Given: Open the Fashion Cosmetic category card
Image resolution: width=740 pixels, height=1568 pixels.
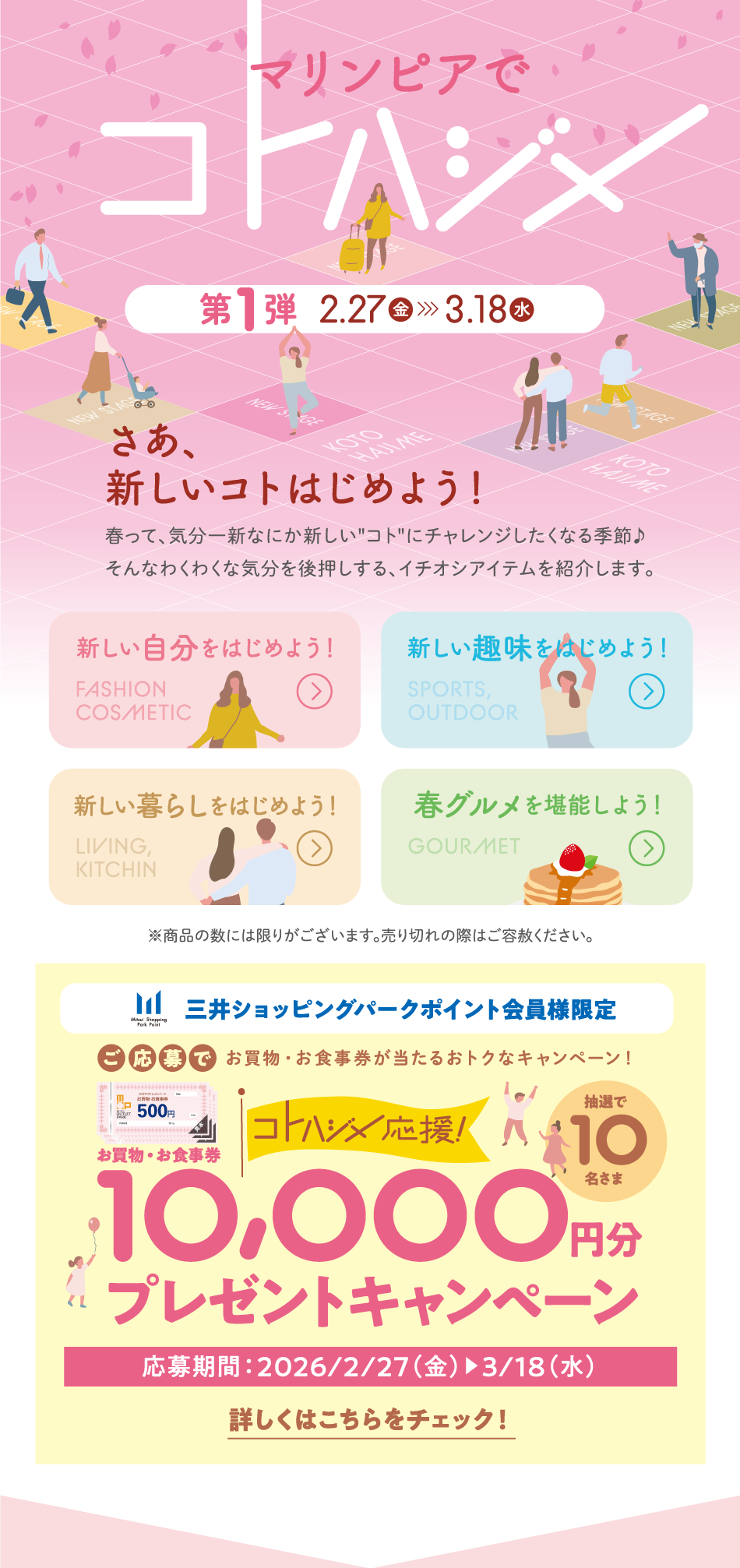Looking at the screenshot, I should click(x=204, y=680).
